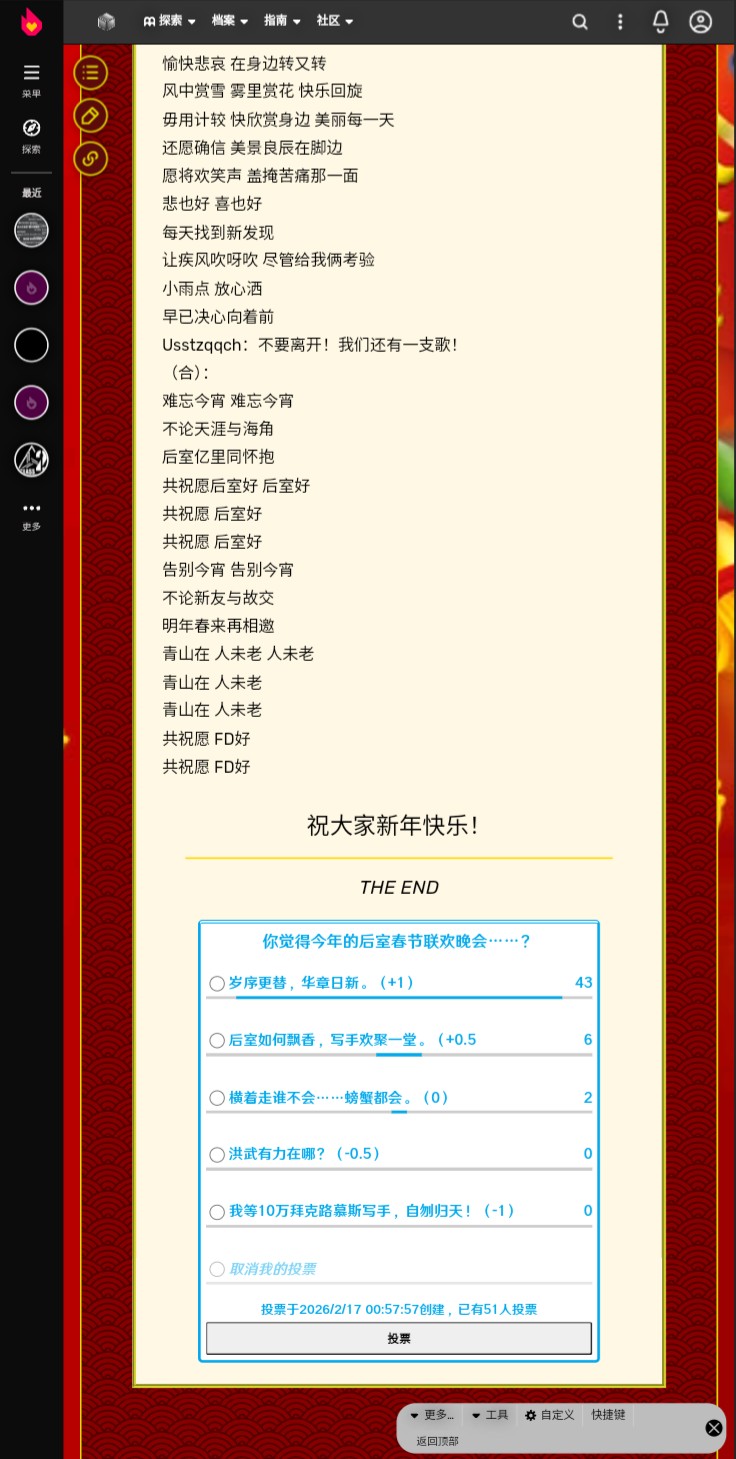This screenshot has width=736, height=1459.
Task: Tap the pencil edit icon
Action: [91, 115]
